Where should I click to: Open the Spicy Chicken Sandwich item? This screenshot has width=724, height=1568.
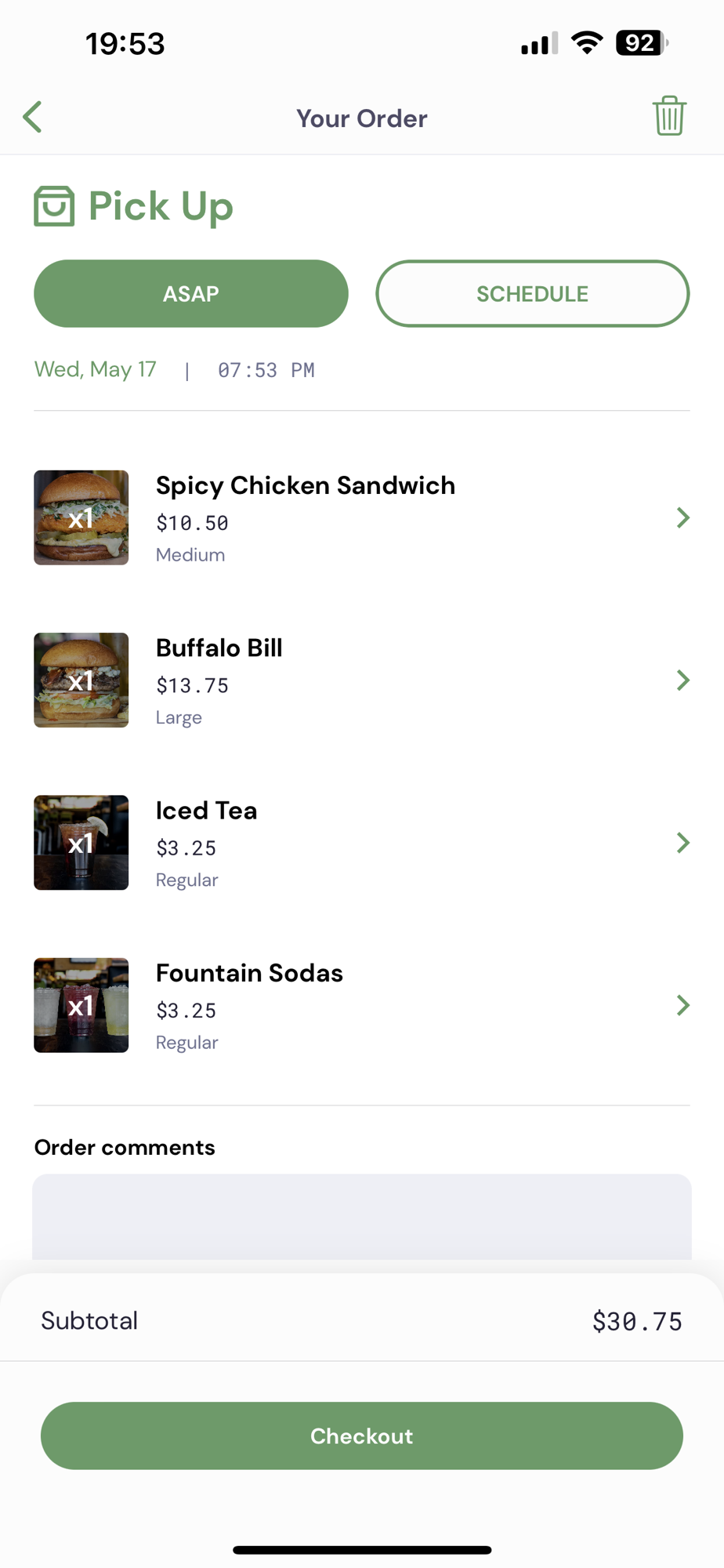click(x=362, y=517)
